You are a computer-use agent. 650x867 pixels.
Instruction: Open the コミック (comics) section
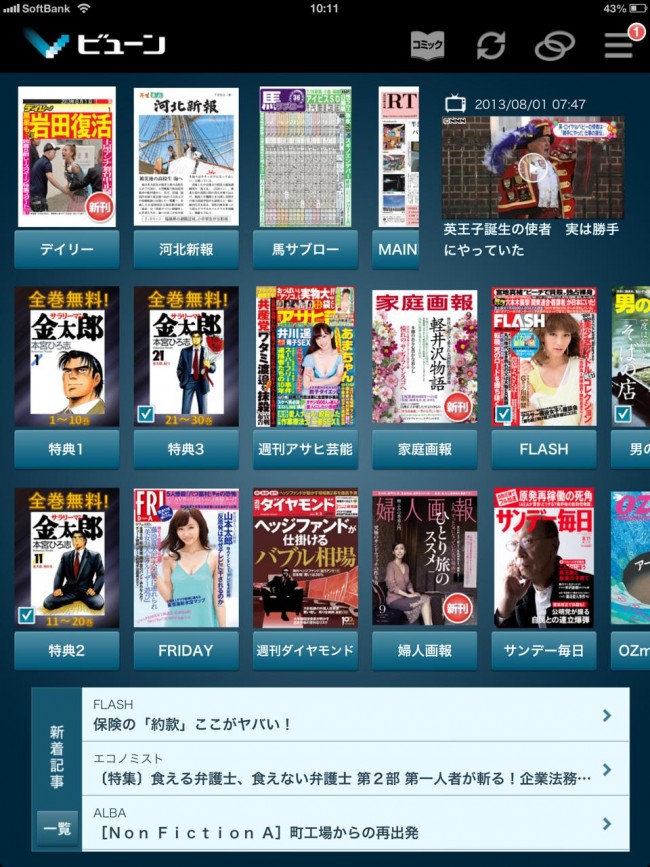coord(427,45)
